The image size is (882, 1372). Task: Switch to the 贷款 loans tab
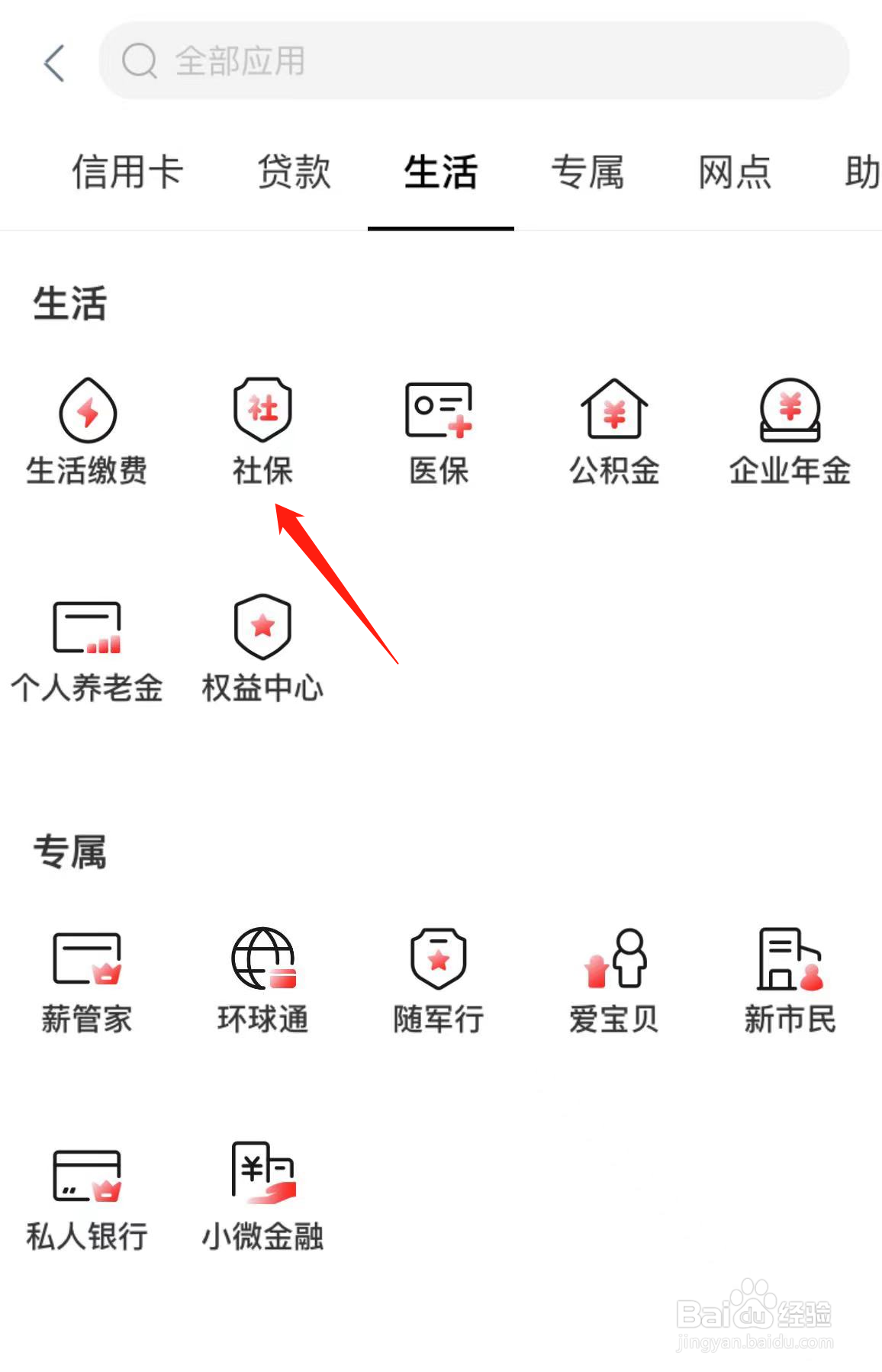tap(294, 172)
